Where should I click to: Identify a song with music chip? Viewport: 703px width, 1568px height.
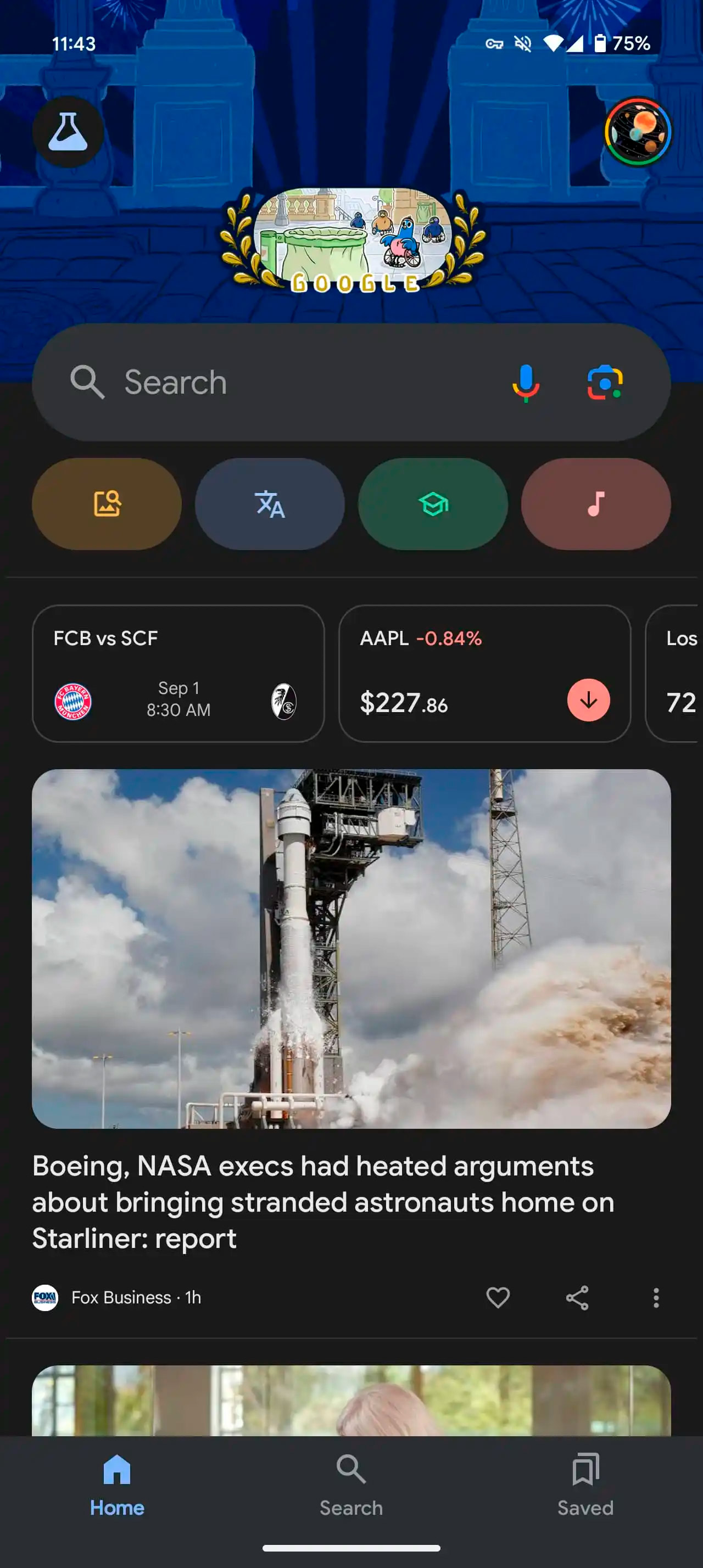[x=596, y=504]
